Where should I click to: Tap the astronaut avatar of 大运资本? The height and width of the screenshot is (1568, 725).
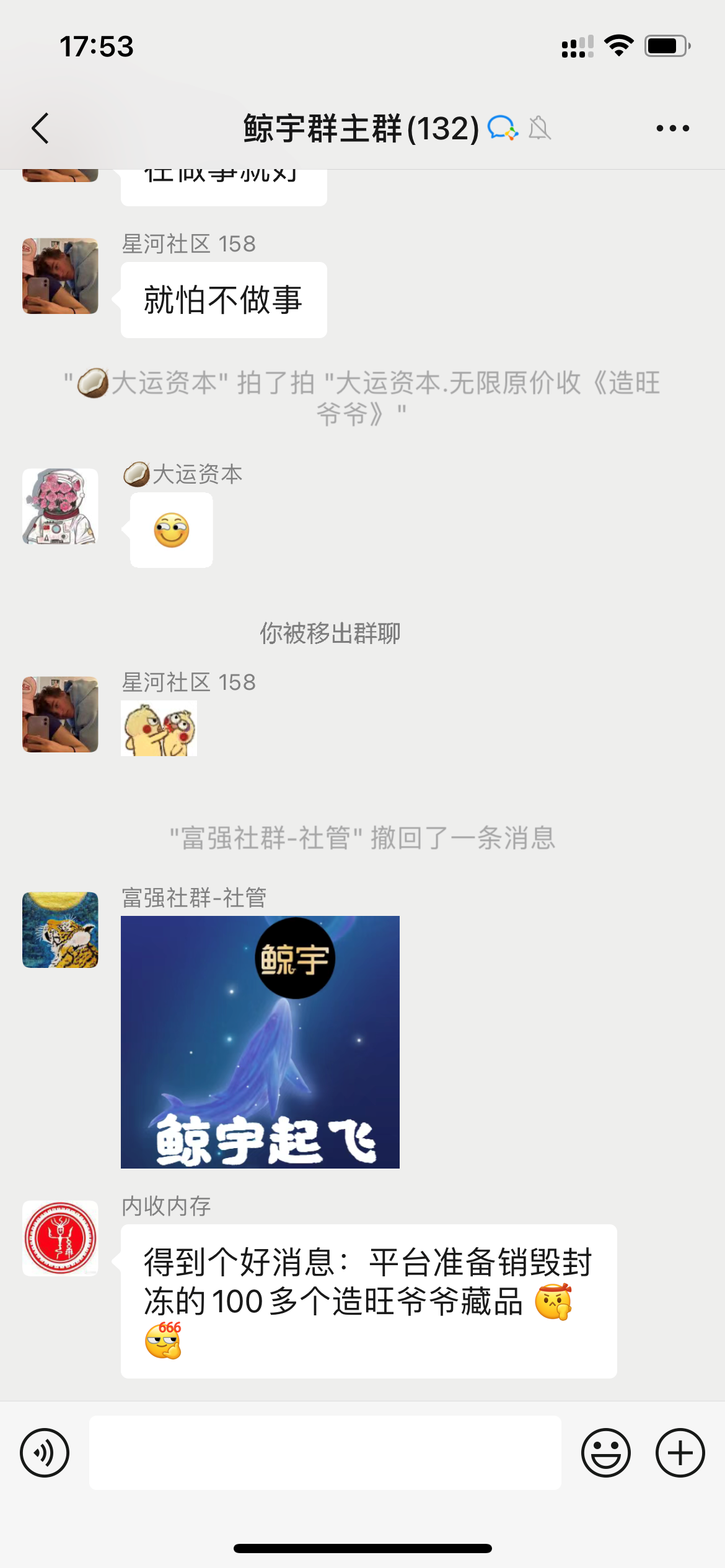60,506
